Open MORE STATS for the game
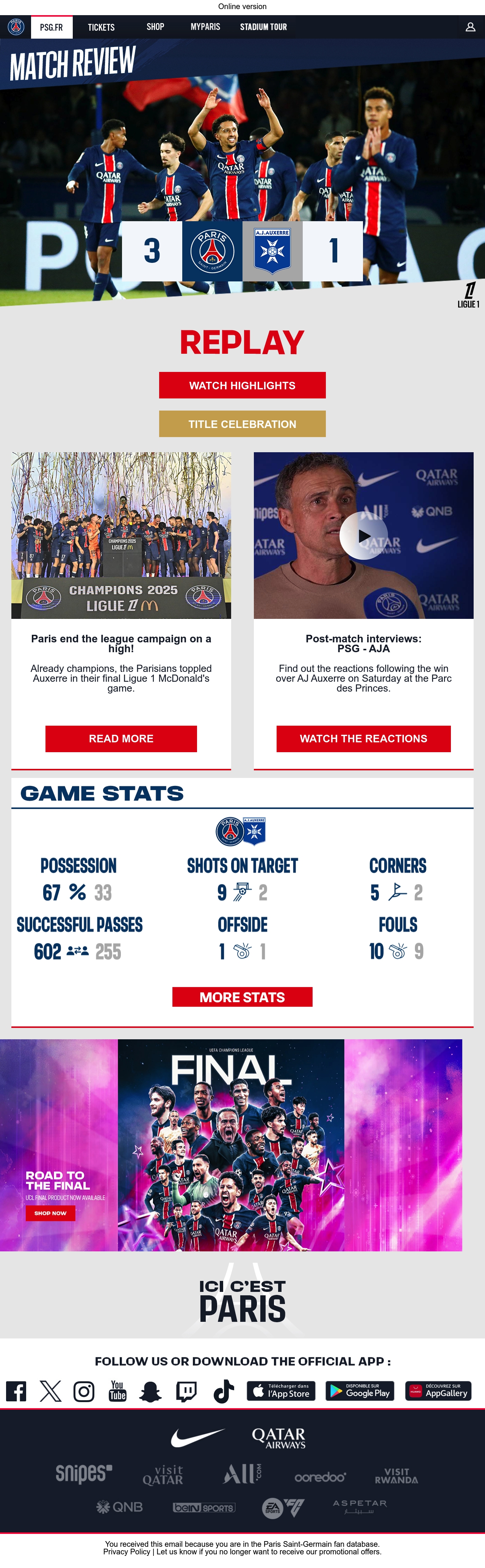 point(242,997)
